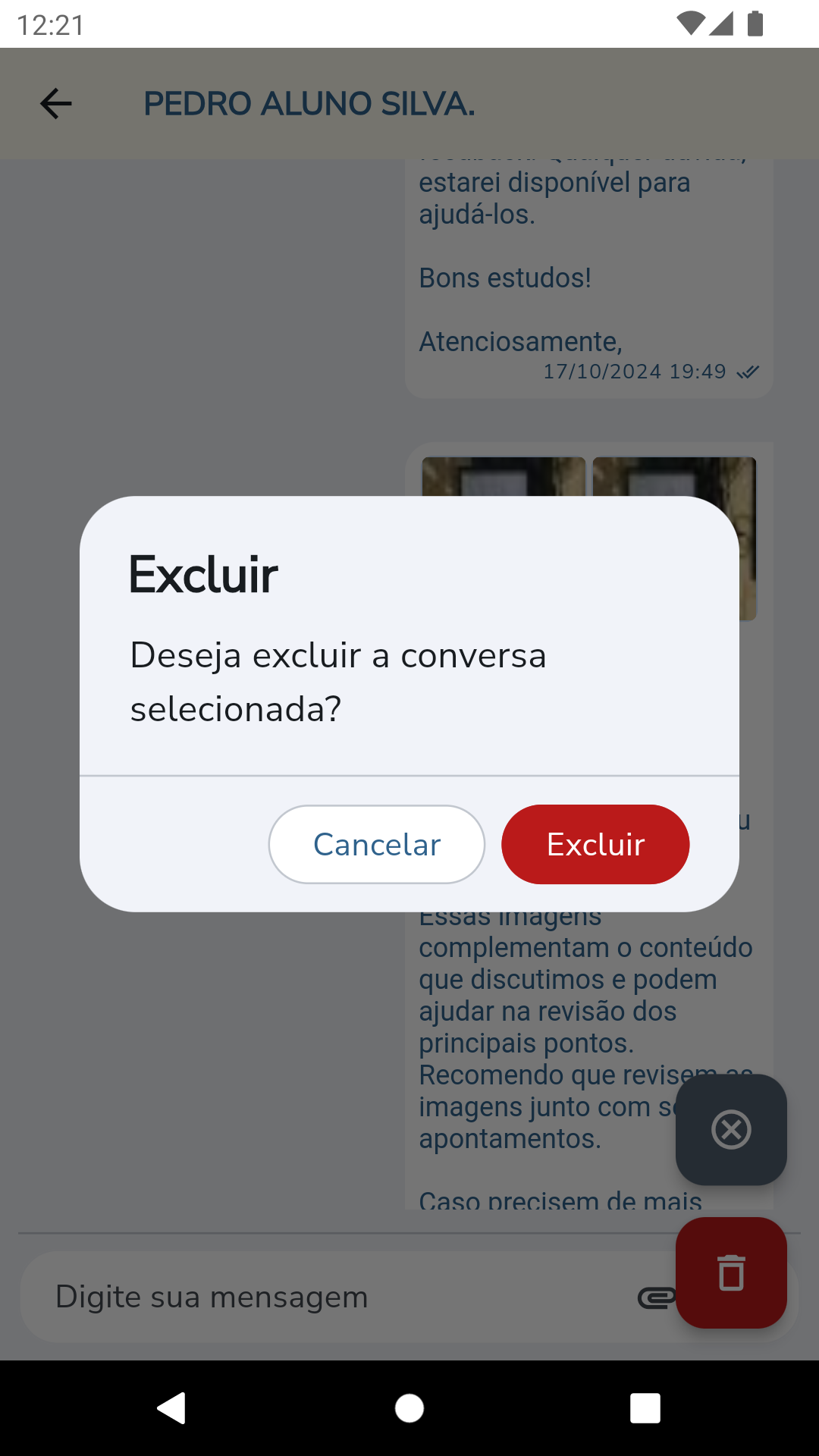Confirm deletion with the red Excluir button

[595, 844]
